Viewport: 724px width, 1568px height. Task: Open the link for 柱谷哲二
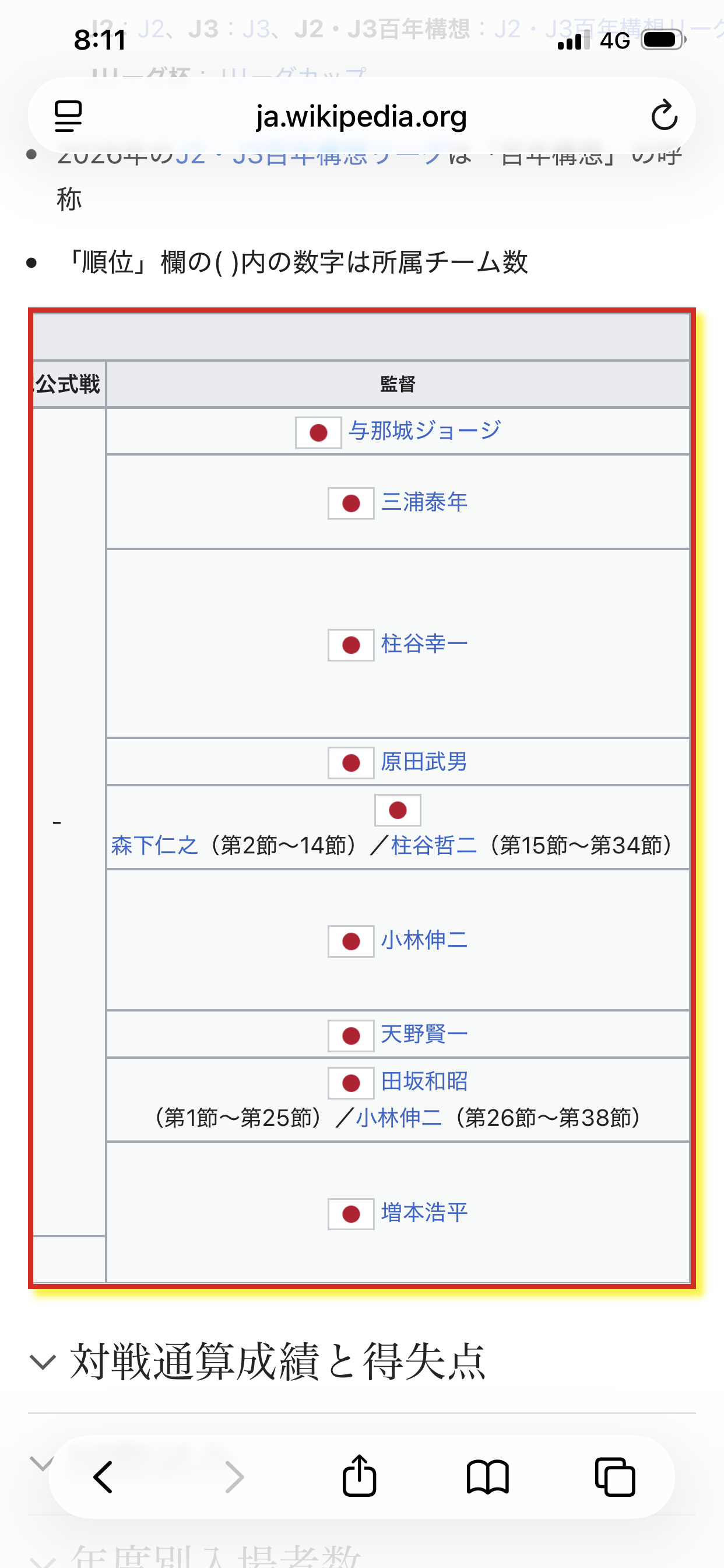point(434,845)
